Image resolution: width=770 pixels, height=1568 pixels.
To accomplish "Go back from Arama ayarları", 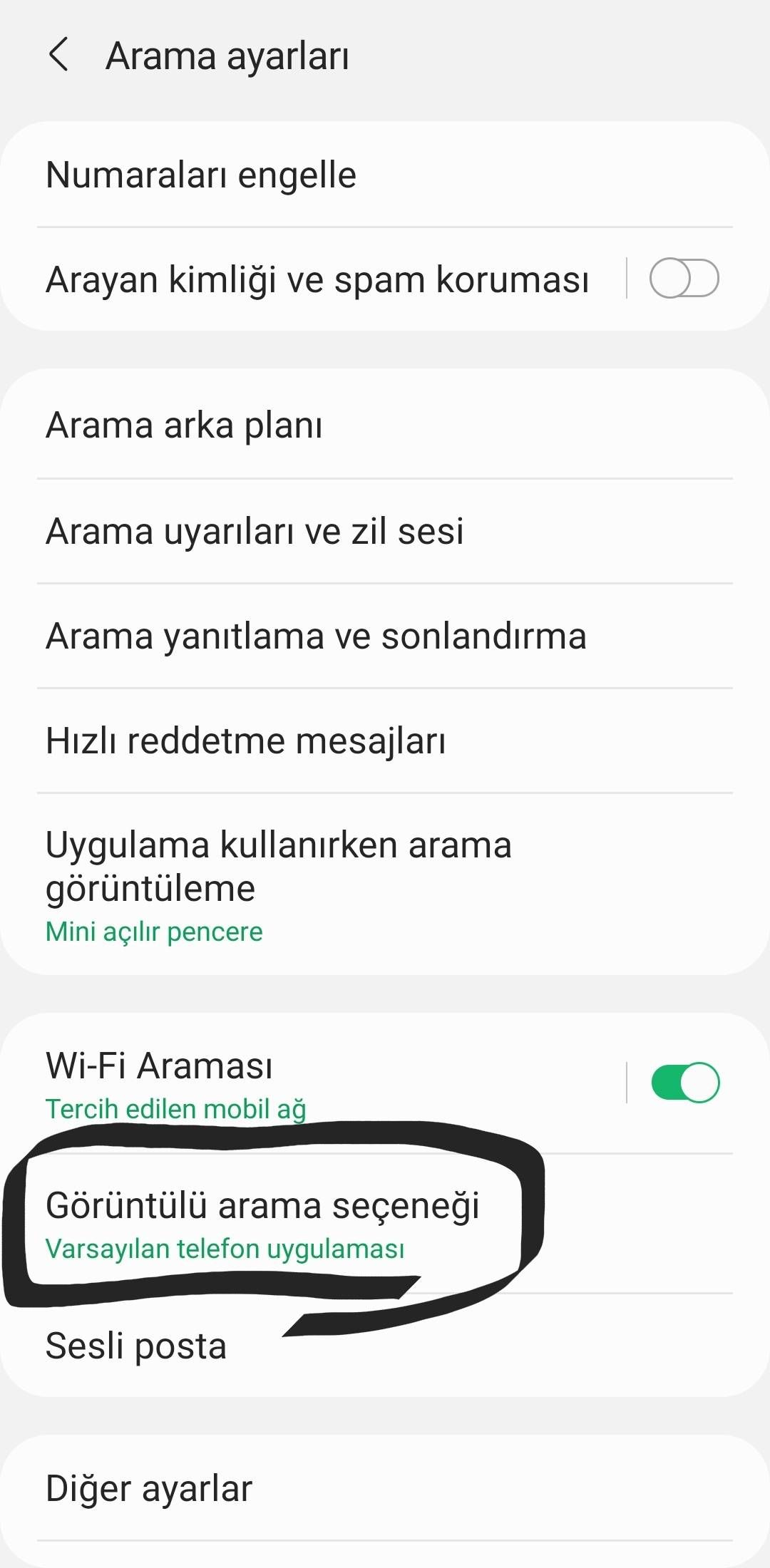I will 58,55.
